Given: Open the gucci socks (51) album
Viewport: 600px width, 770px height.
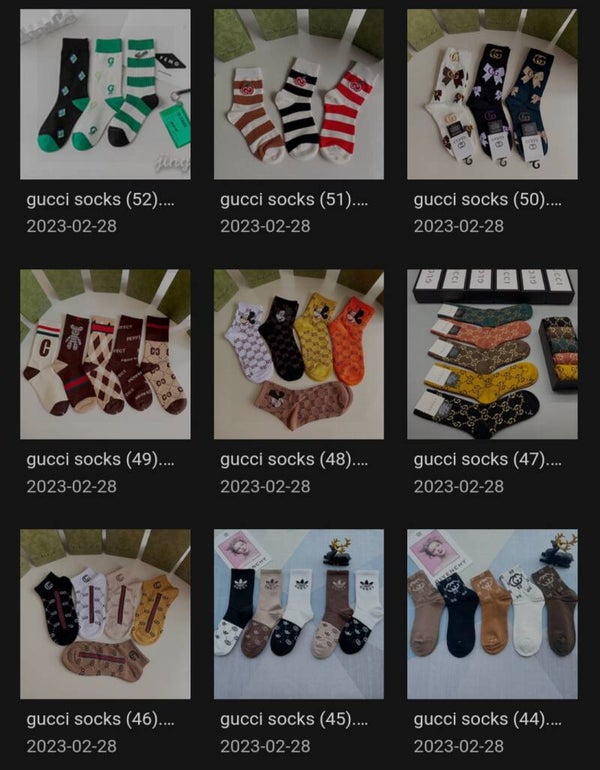Looking at the screenshot, I should coord(298,95).
